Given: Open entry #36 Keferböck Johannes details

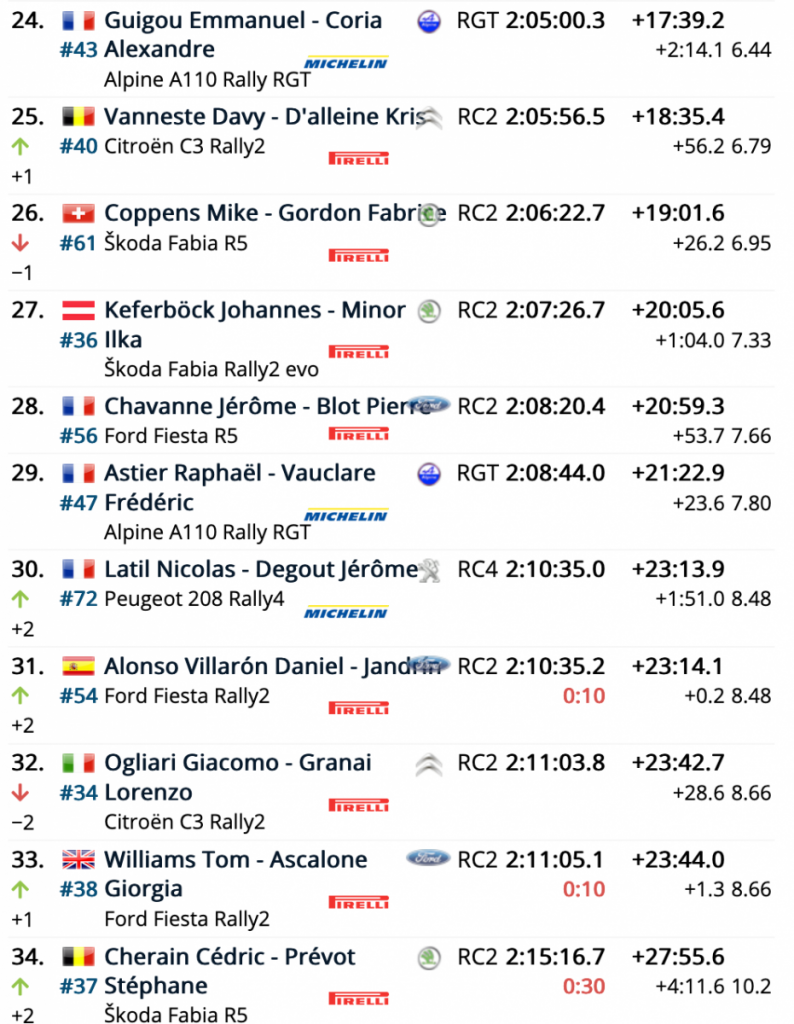Looking at the screenshot, I should (x=254, y=310).
